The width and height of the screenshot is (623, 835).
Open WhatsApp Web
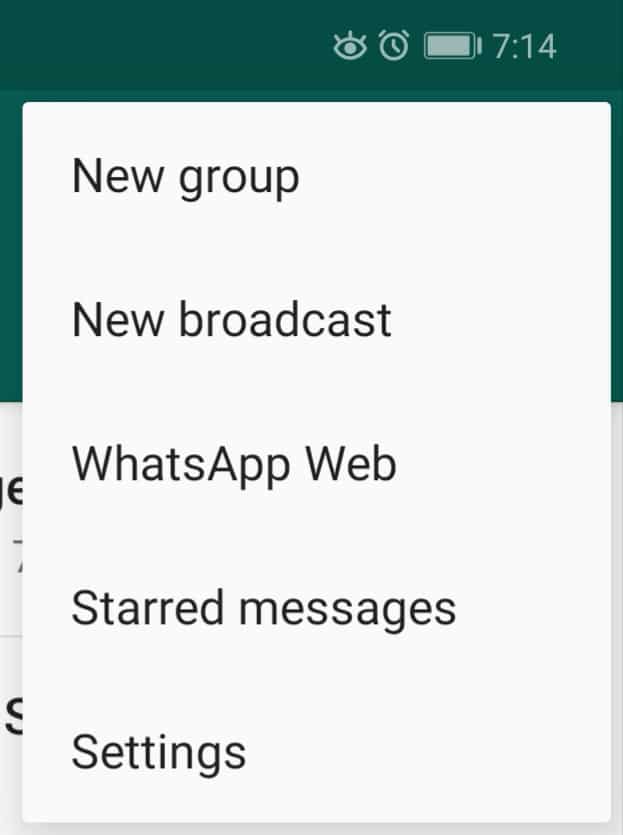(234, 464)
